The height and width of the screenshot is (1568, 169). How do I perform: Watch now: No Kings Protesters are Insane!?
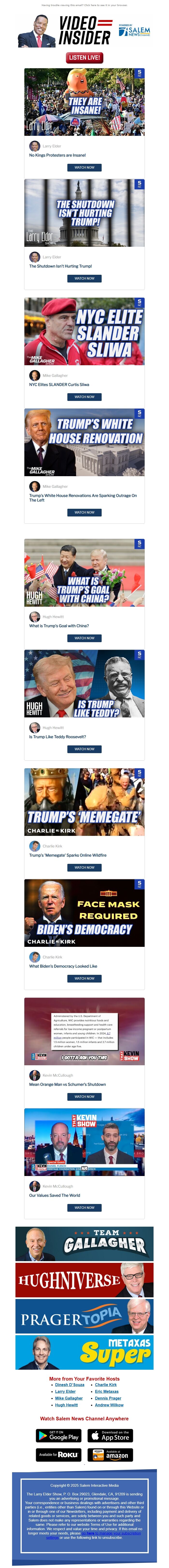point(84,167)
